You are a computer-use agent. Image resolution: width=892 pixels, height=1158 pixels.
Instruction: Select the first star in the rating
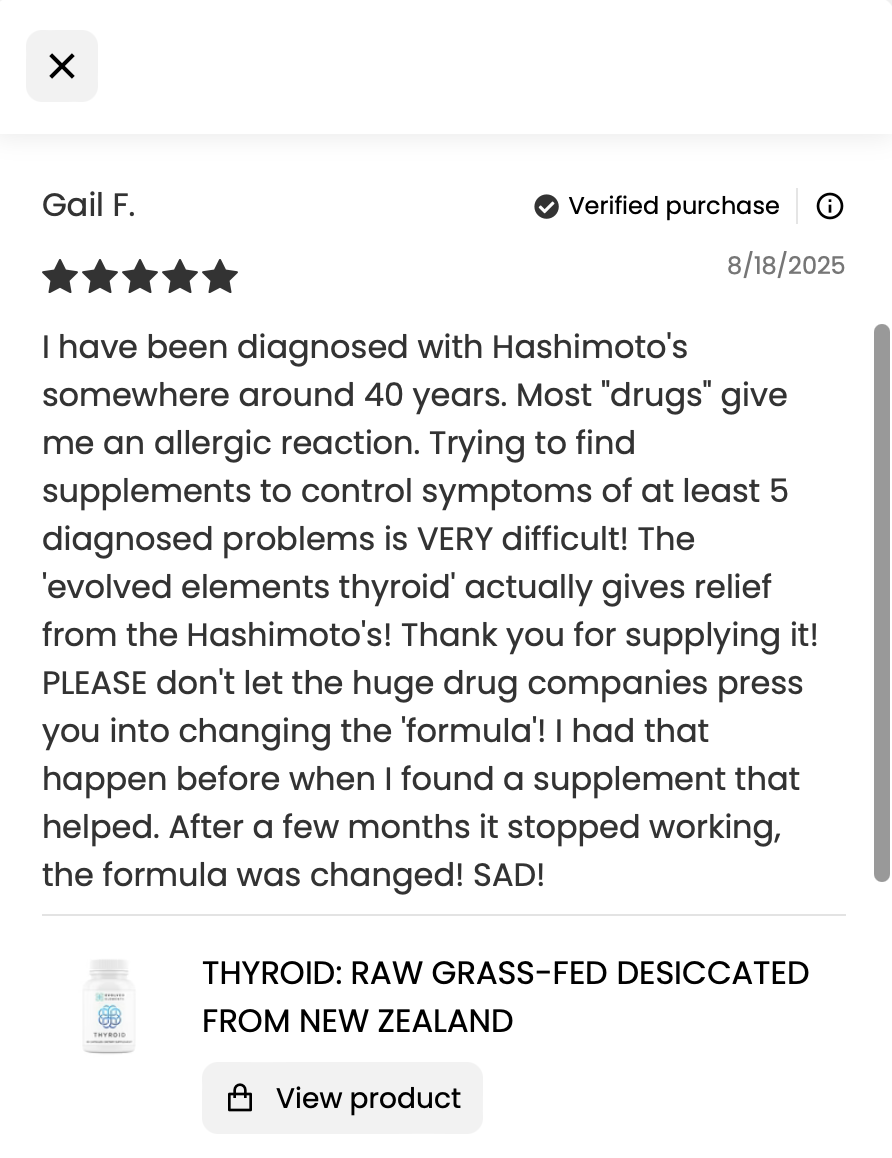pos(61,276)
